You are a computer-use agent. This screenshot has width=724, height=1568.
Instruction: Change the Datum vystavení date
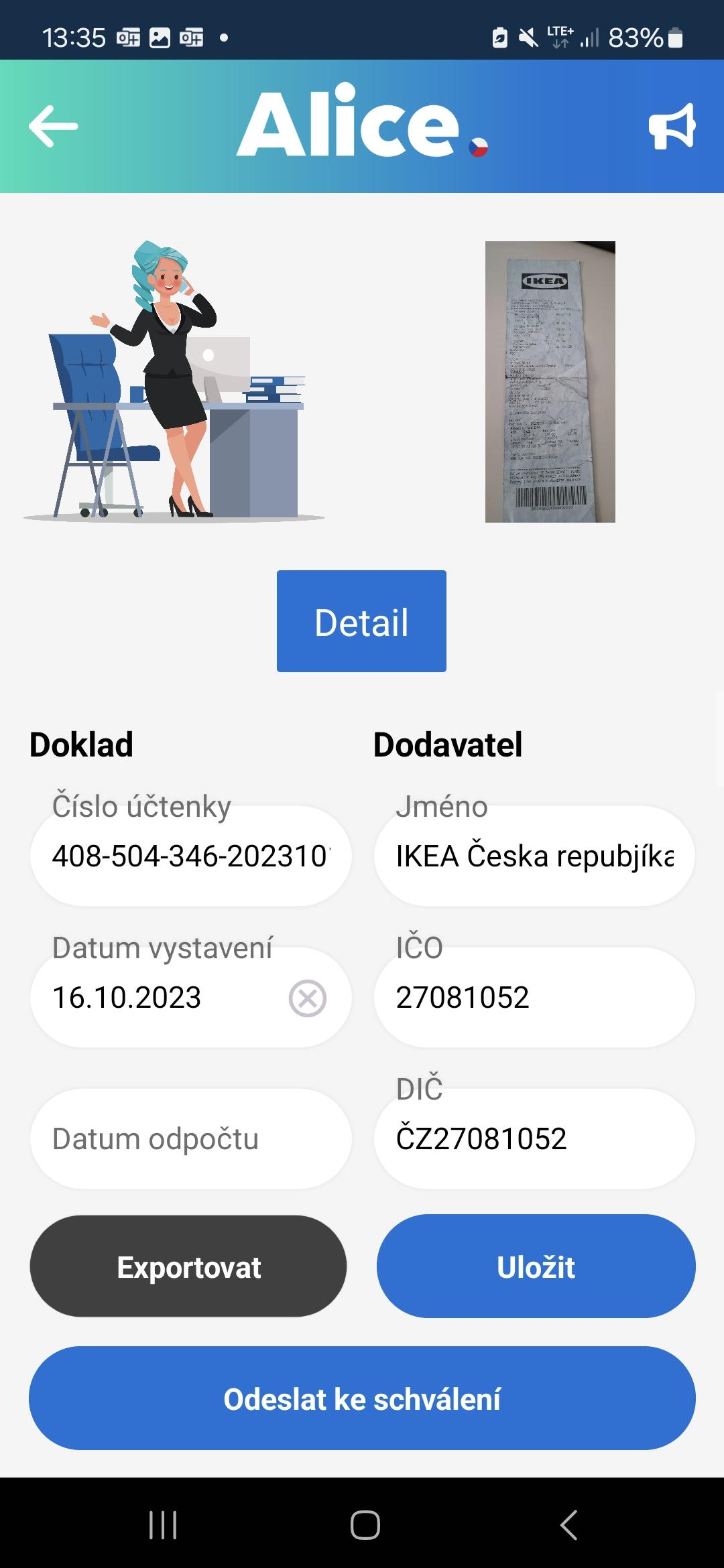click(x=161, y=997)
